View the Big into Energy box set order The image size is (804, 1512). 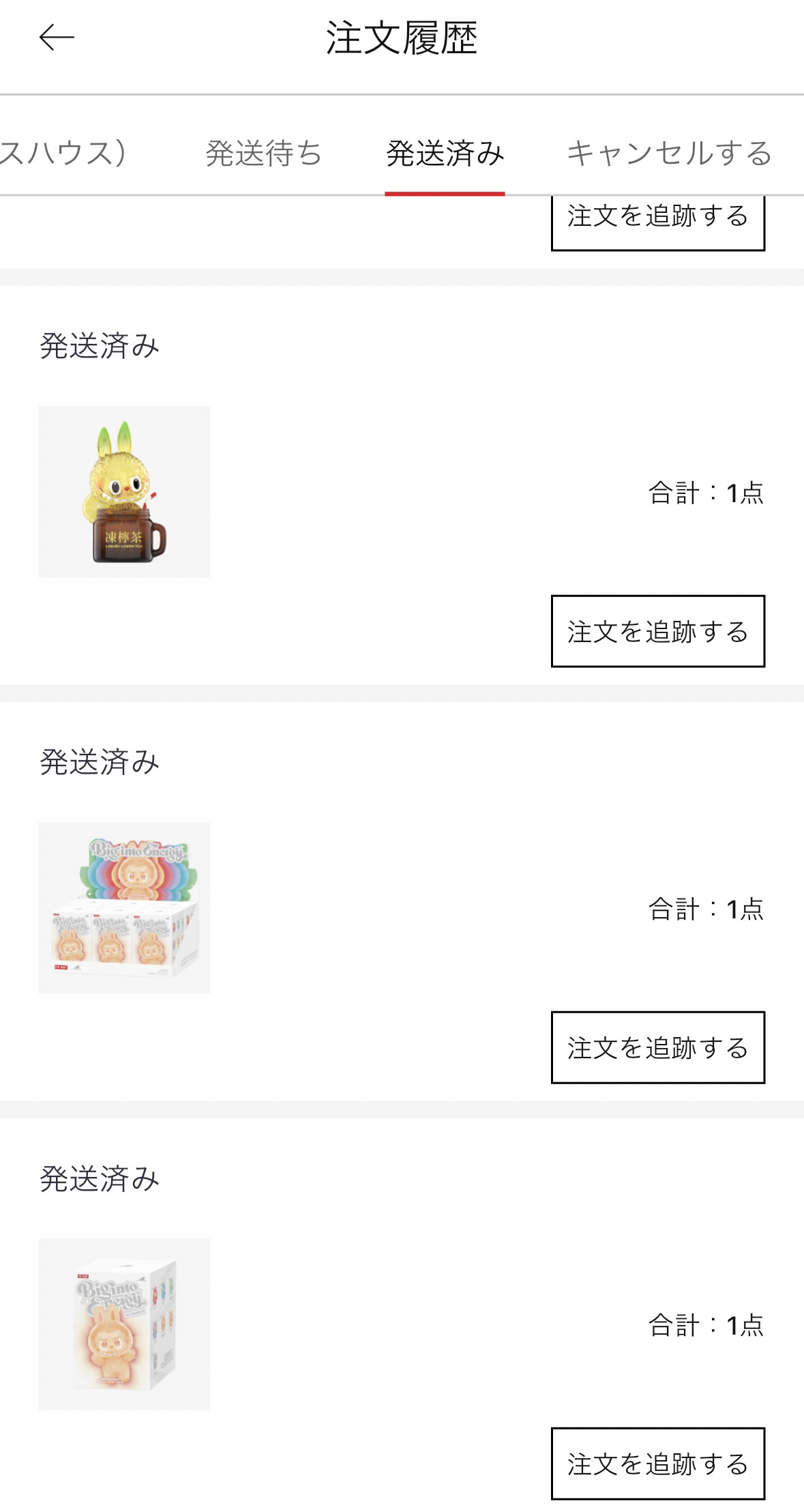point(124,908)
